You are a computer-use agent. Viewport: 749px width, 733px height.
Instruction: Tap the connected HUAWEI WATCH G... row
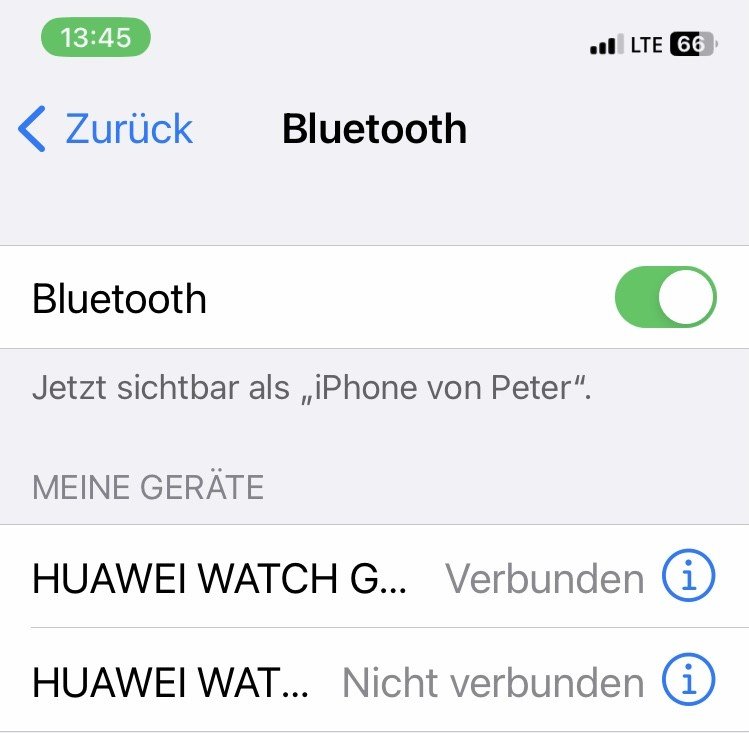click(x=220, y=578)
